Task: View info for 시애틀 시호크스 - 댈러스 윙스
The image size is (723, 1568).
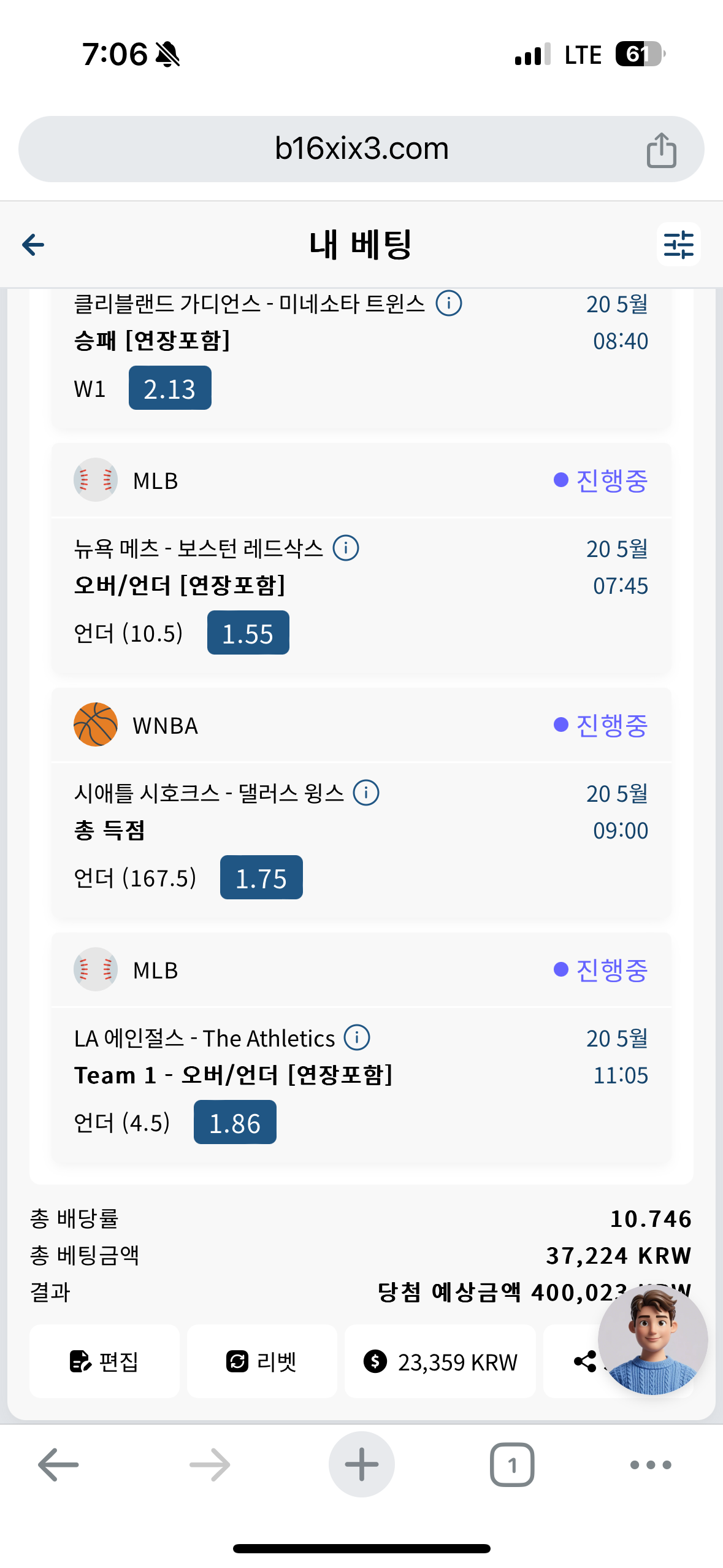Action: [366, 793]
